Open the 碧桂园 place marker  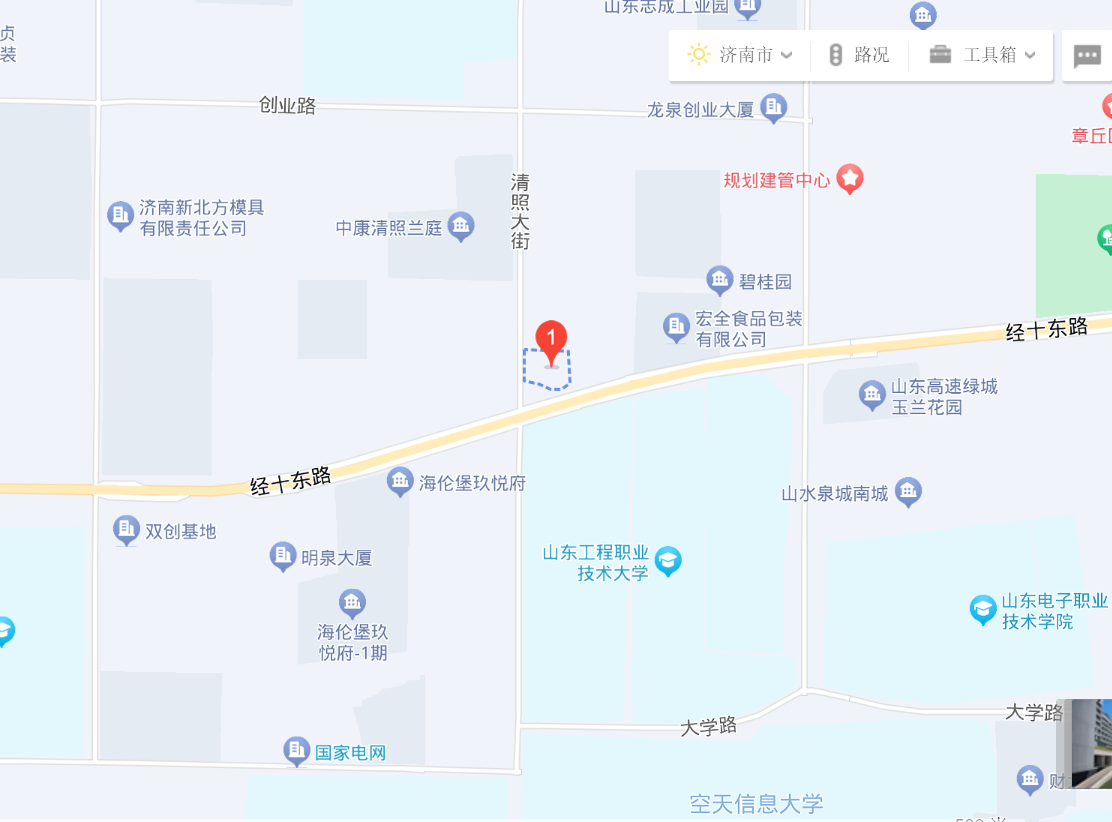coord(719,280)
